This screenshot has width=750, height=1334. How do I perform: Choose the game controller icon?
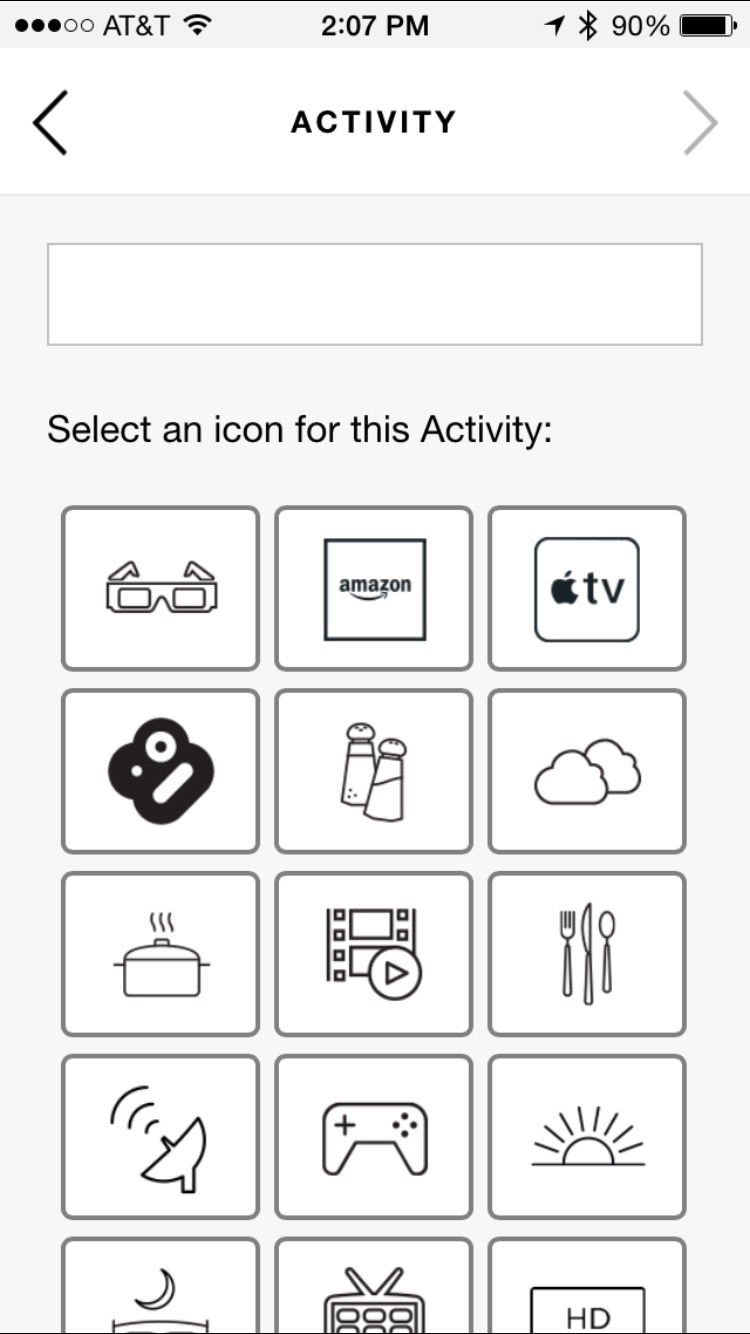[374, 1137]
